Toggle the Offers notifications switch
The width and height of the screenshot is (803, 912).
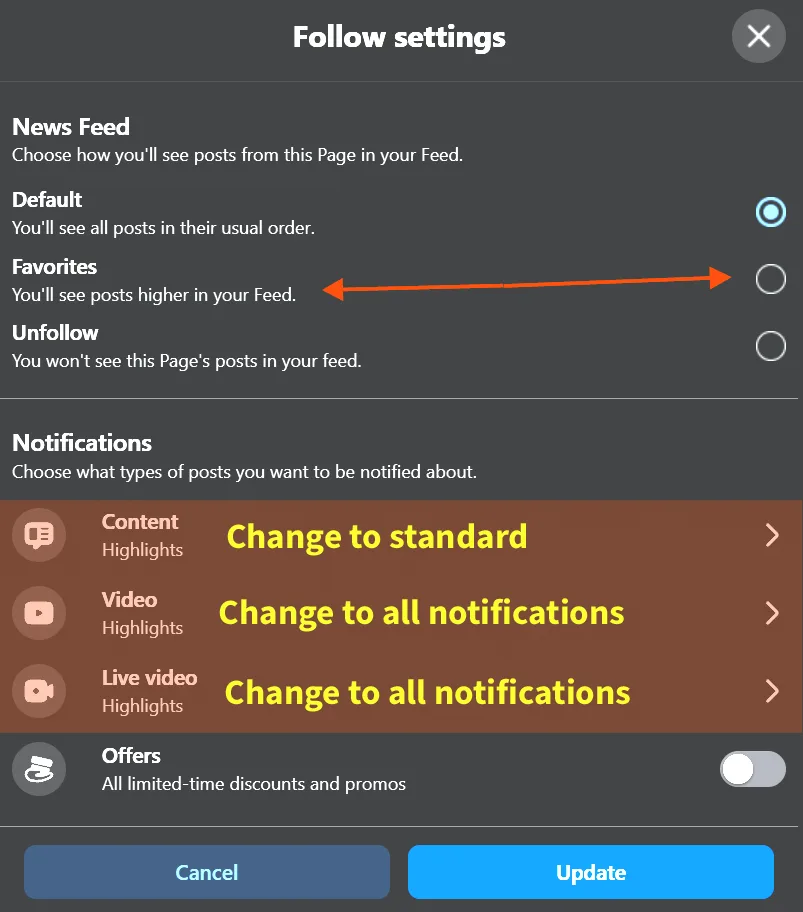752,769
